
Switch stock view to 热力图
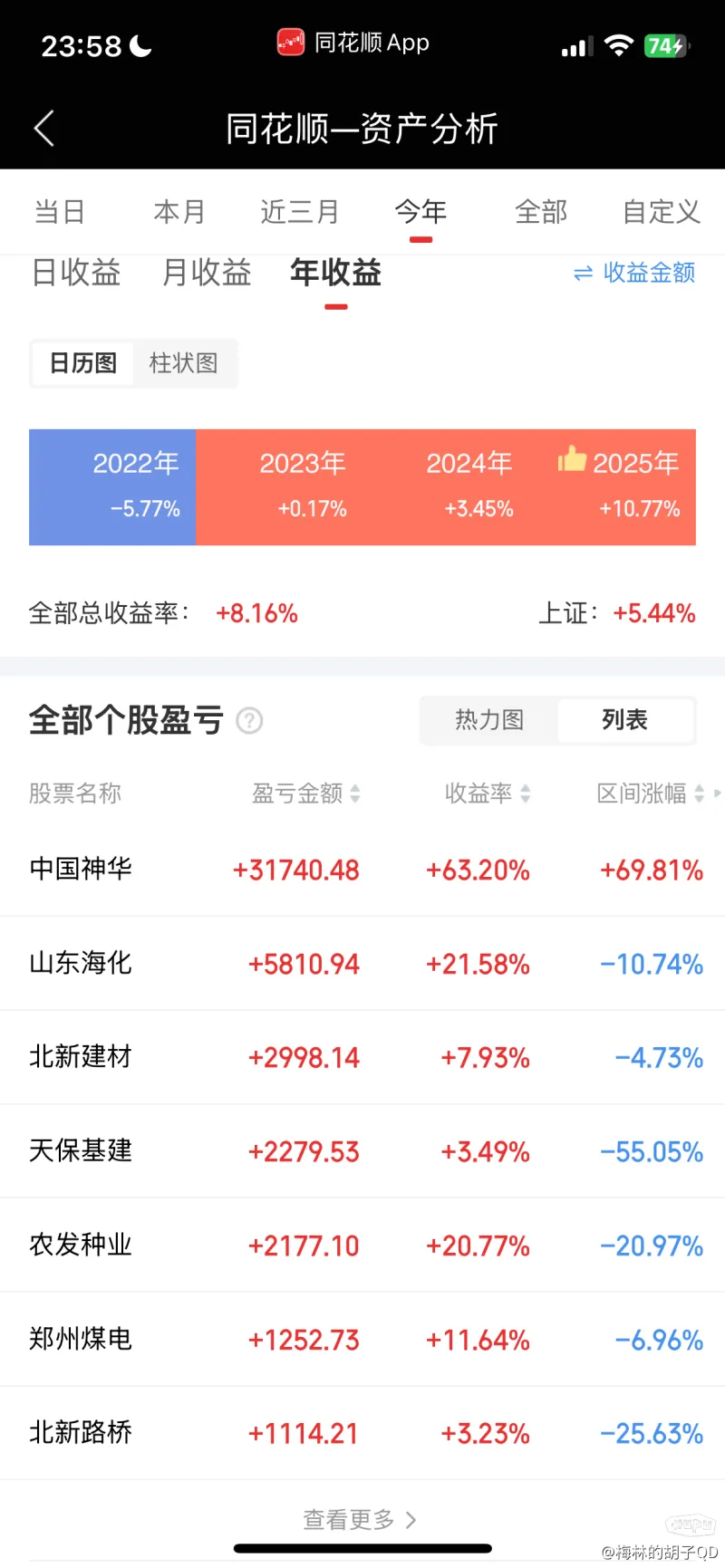(x=489, y=720)
